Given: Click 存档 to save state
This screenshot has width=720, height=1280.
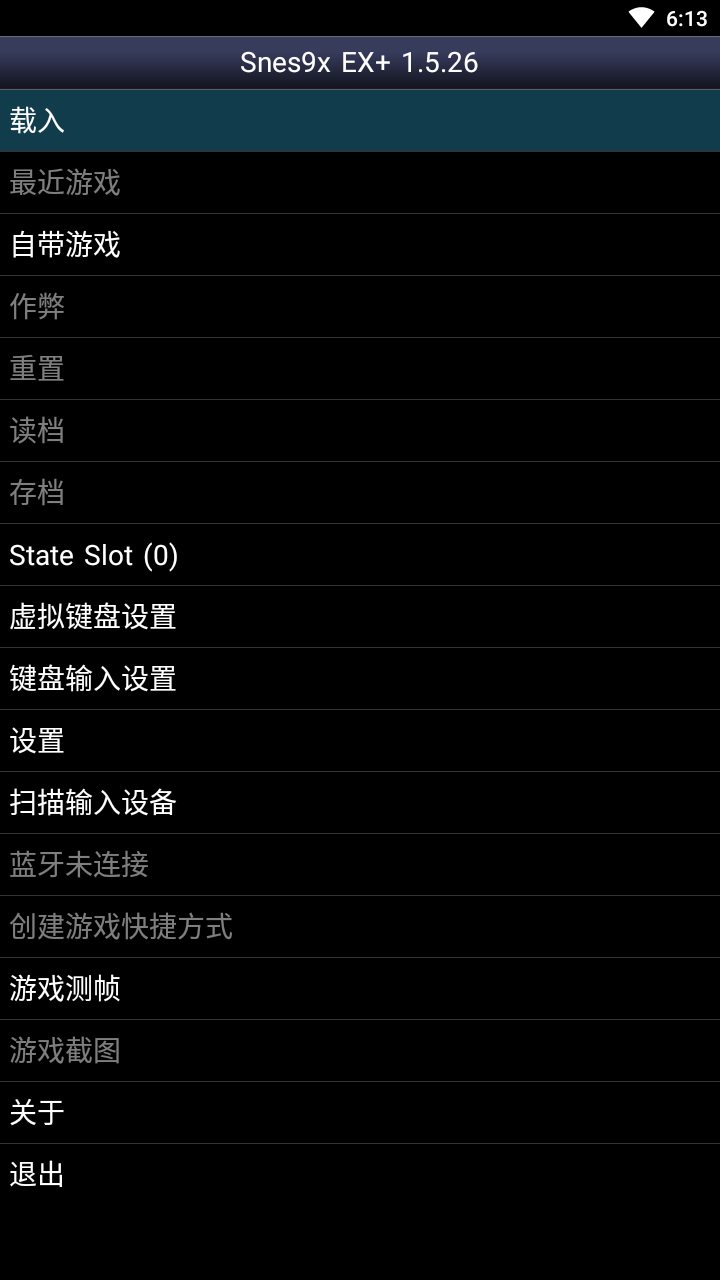Looking at the screenshot, I should click(x=360, y=492).
